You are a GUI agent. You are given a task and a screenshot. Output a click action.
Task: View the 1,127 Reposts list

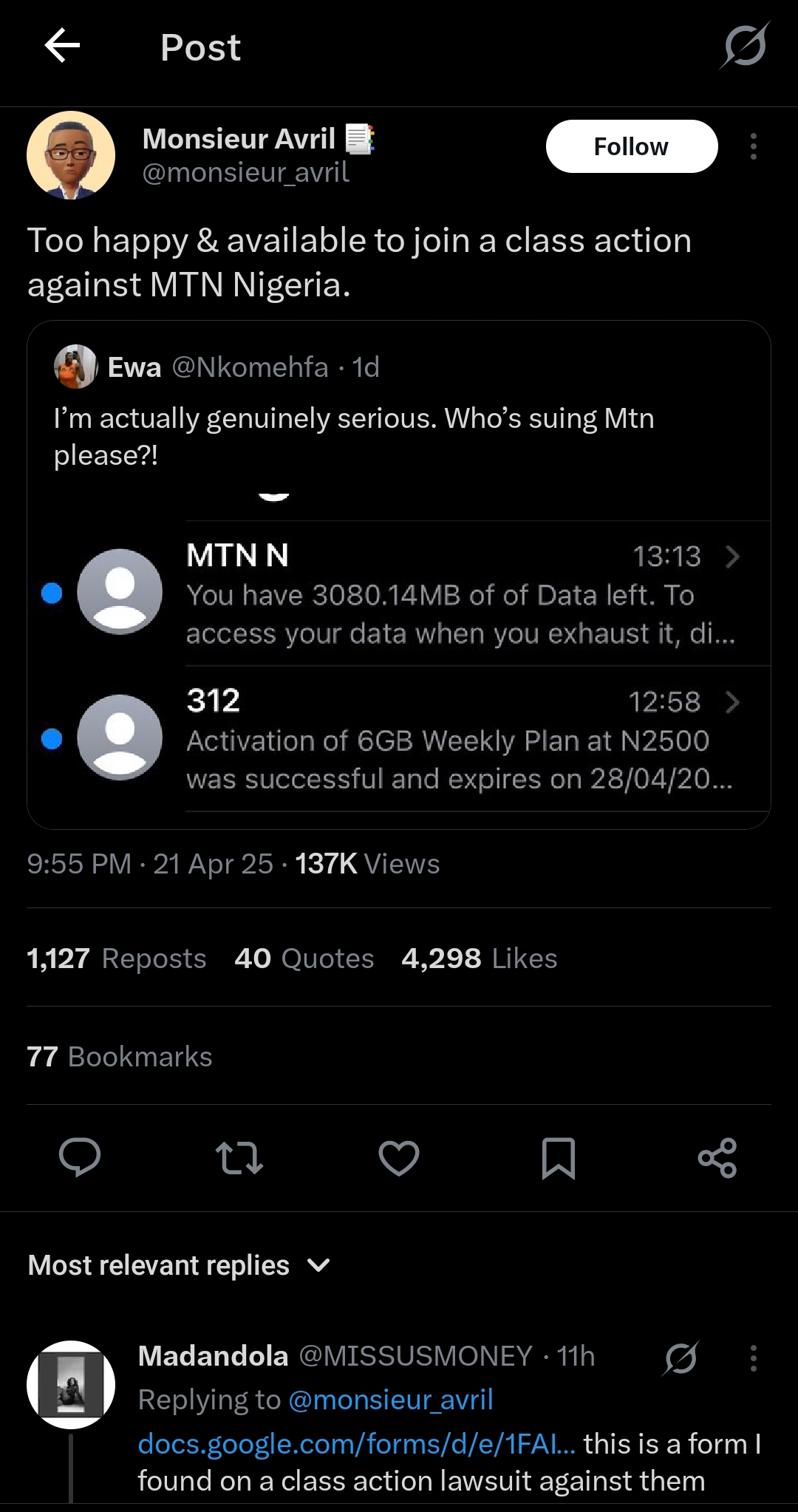tap(116, 958)
